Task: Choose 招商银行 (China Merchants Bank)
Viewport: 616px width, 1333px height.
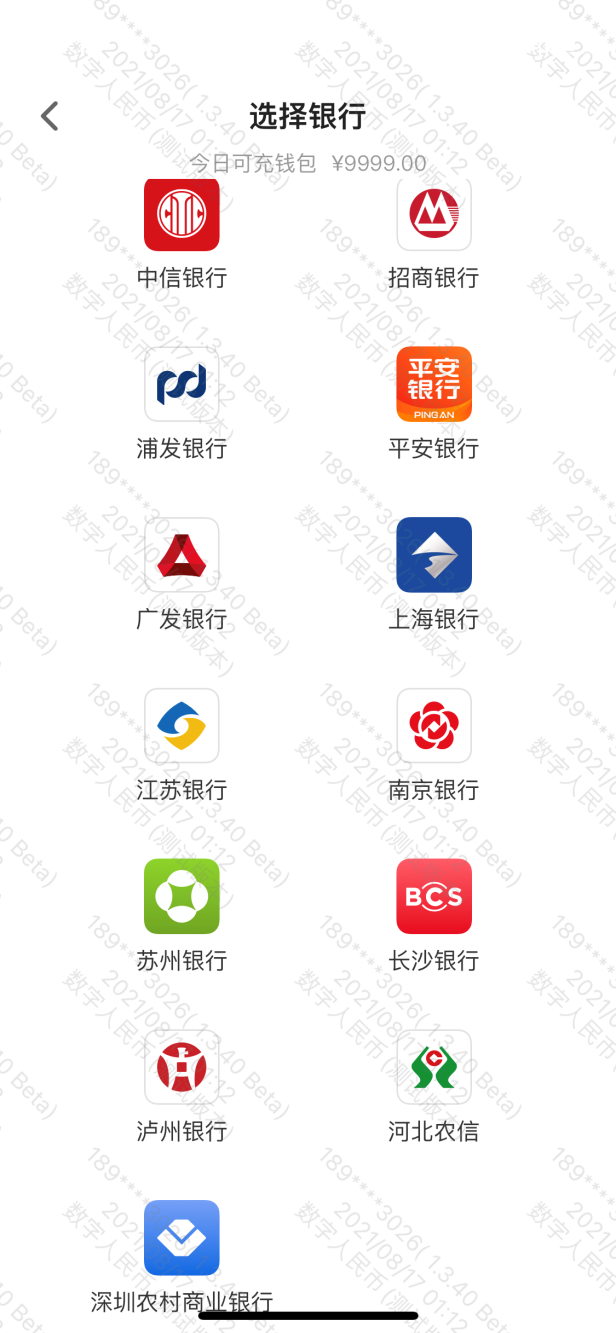Action: click(x=434, y=215)
